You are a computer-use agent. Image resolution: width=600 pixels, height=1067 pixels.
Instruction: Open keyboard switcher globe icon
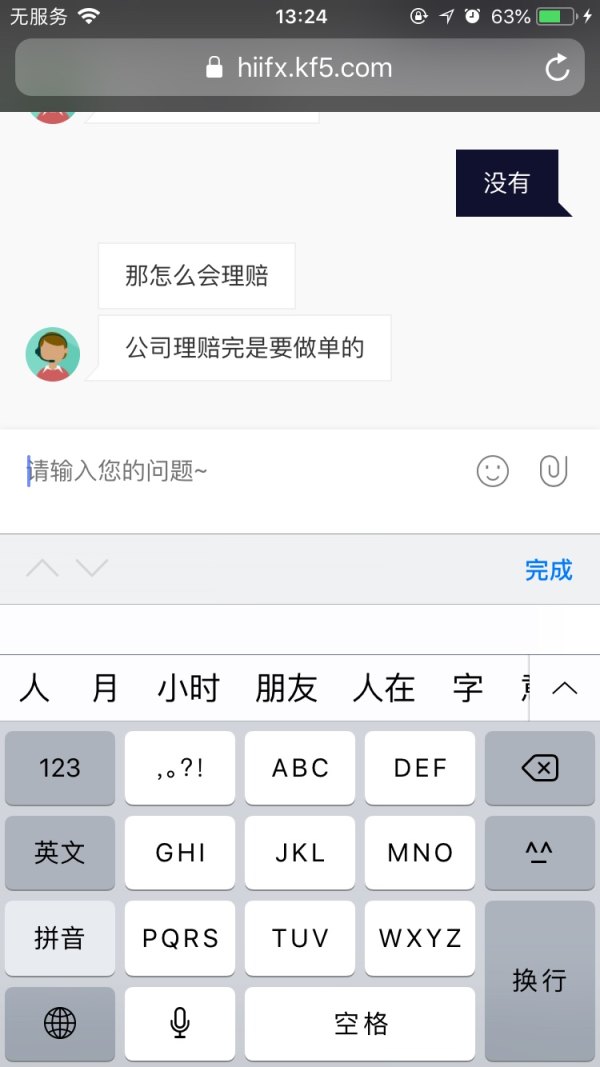[60, 1023]
